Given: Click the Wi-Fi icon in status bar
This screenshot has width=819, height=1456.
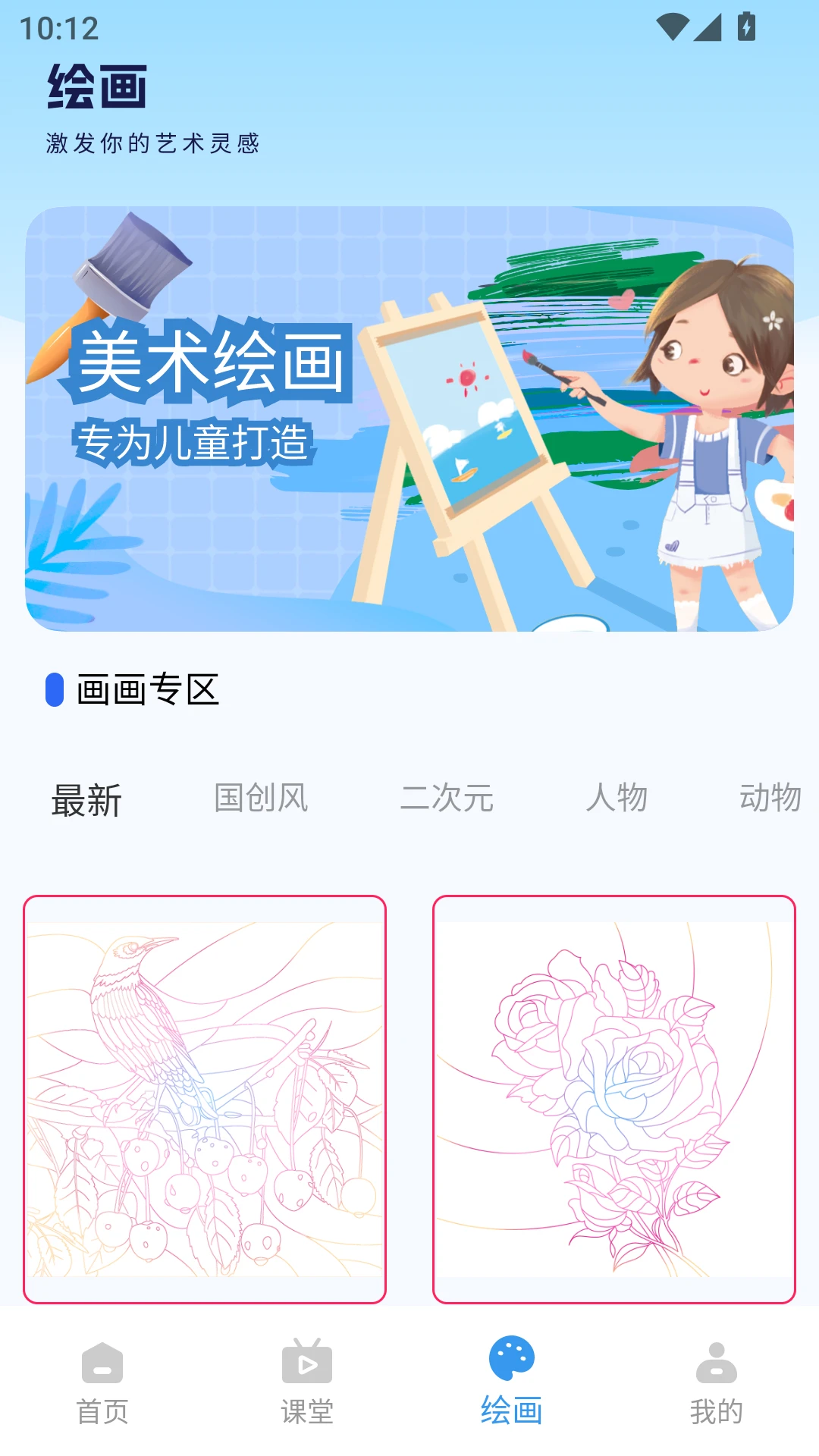Looking at the screenshot, I should tap(671, 25).
